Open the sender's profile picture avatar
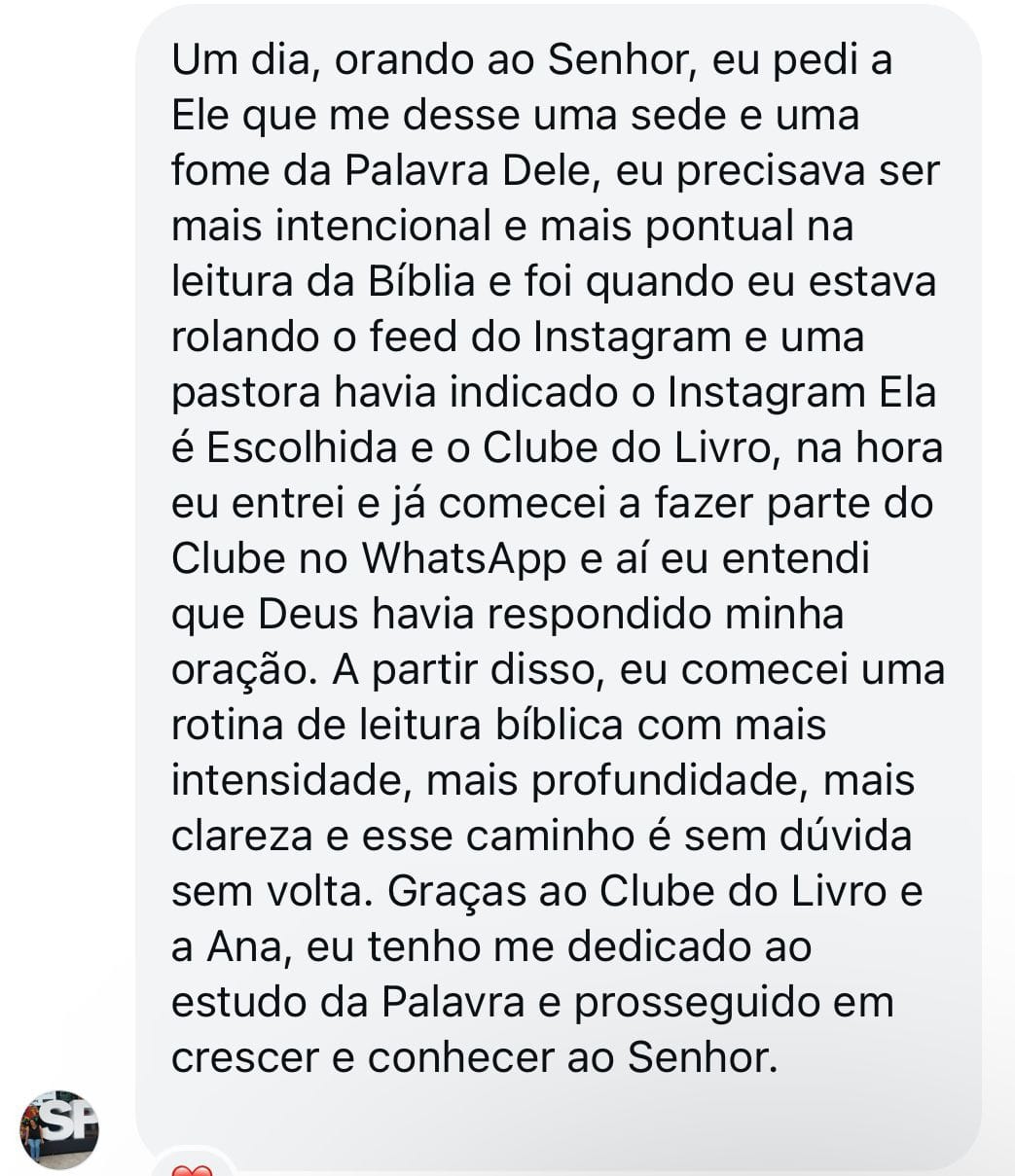The width and height of the screenshot is (1015, 1176). (59, 1127)
